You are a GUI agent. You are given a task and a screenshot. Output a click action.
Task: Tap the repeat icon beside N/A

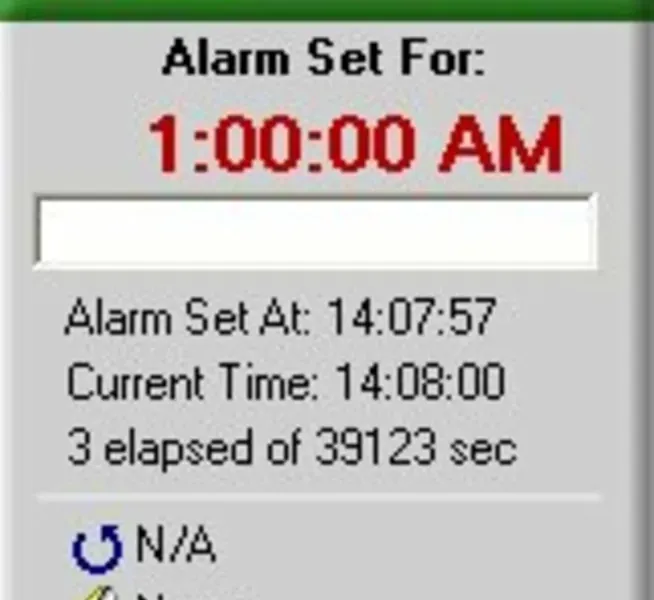point(97,549)
